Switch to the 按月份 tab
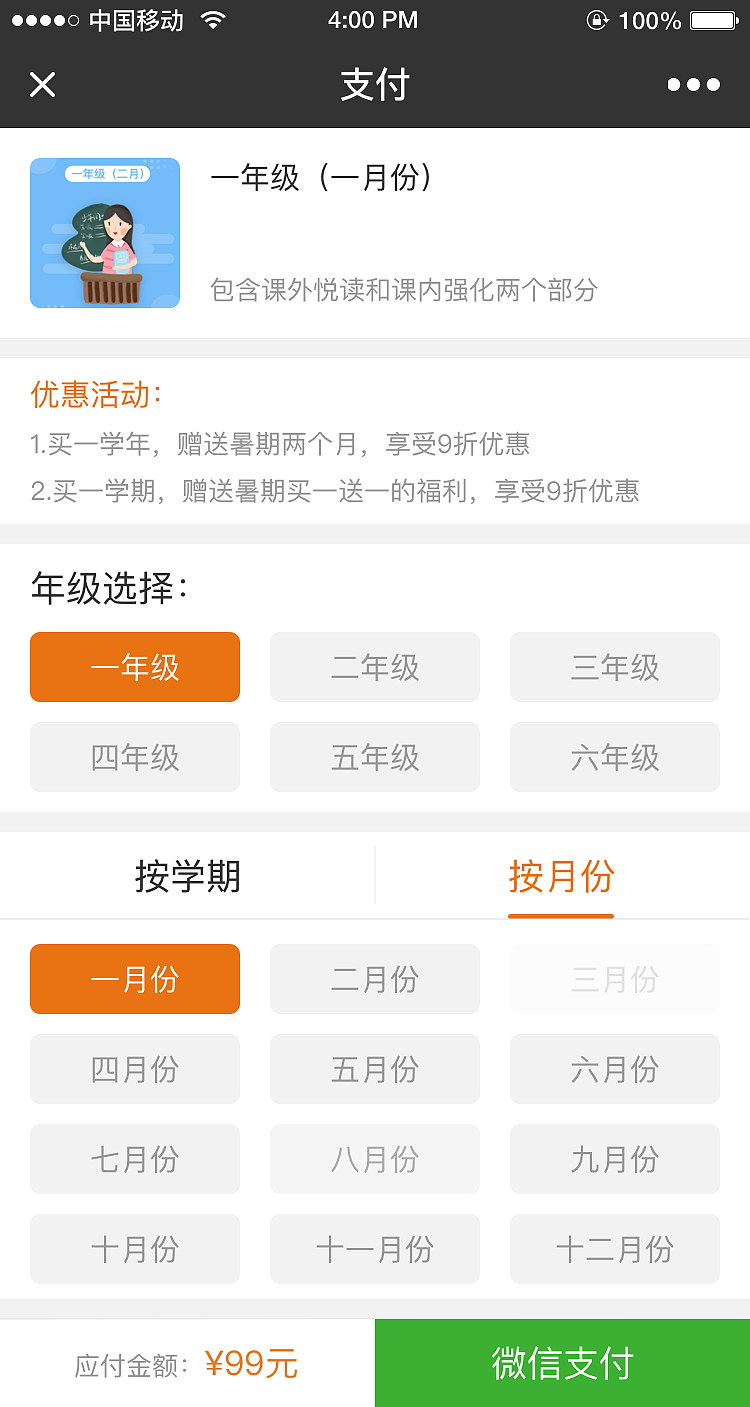This screenshot has height=1407, width=750. pos(561,875)
